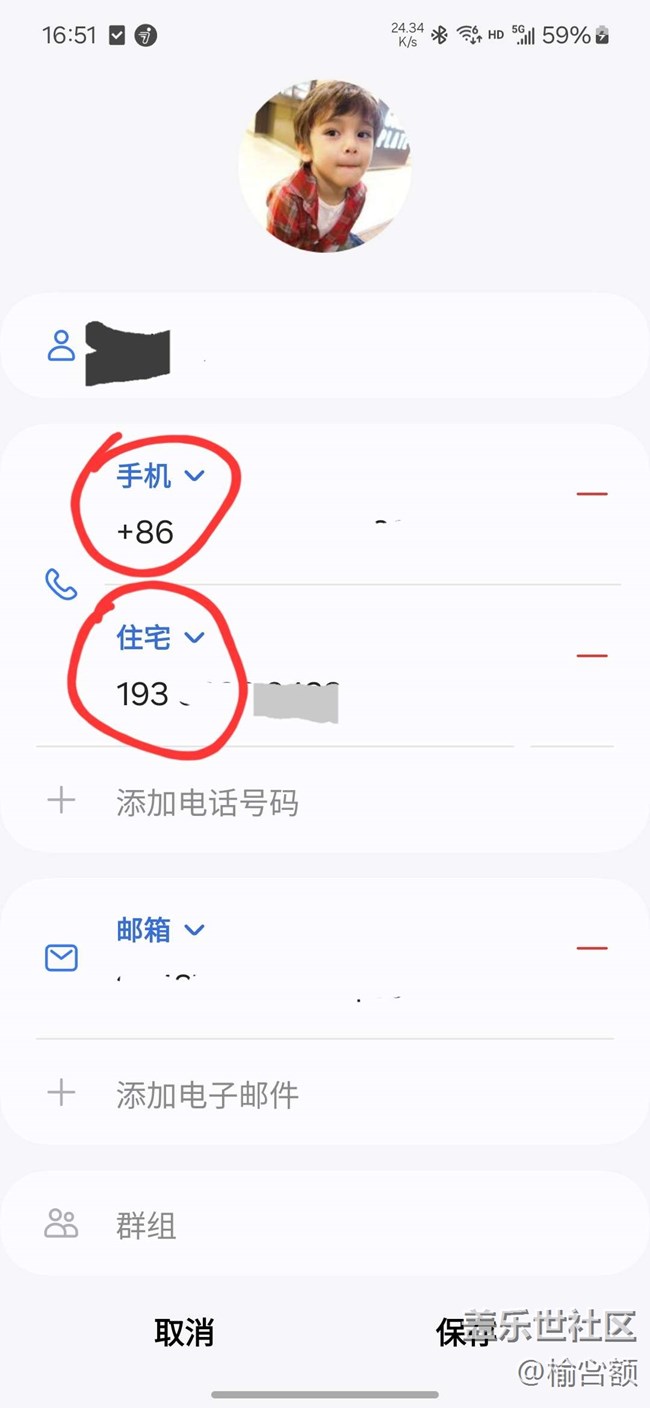The height and width of the screenshot is (1408, 650).
Task: Remove the 住宅 phone number entry
Action: (592, 656)
